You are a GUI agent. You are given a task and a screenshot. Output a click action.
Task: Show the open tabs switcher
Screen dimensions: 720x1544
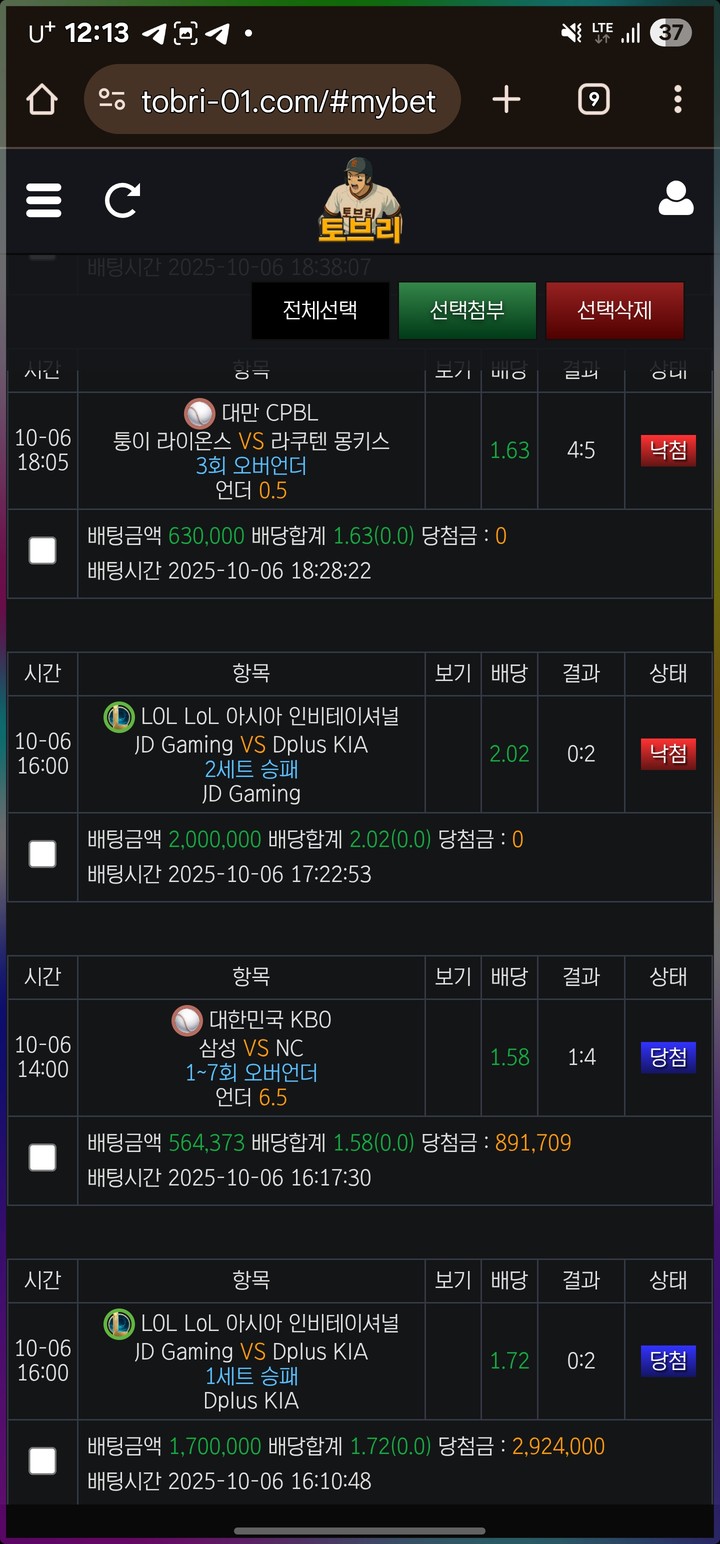(593, 99)
